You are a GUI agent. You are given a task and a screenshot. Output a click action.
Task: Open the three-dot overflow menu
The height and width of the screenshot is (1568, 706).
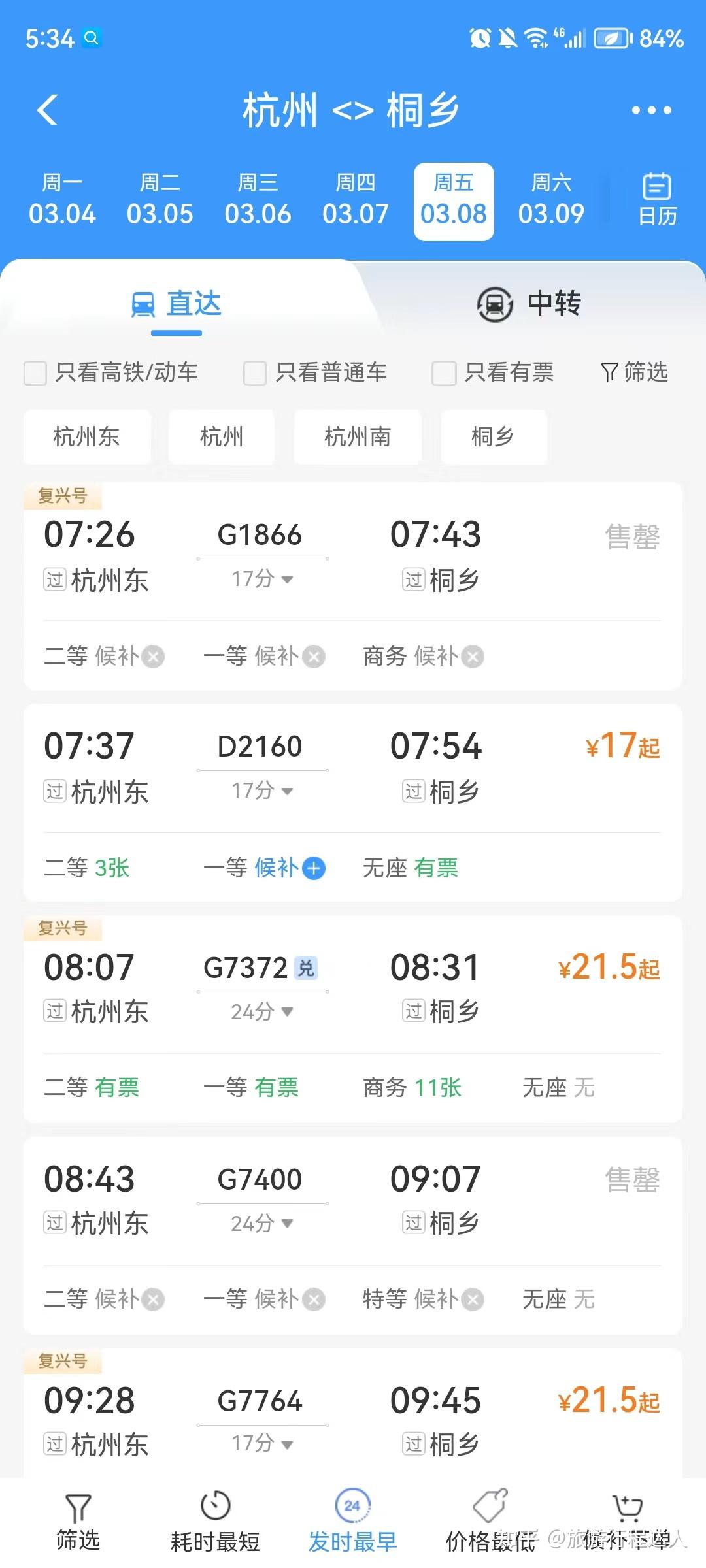pos(651,110)
